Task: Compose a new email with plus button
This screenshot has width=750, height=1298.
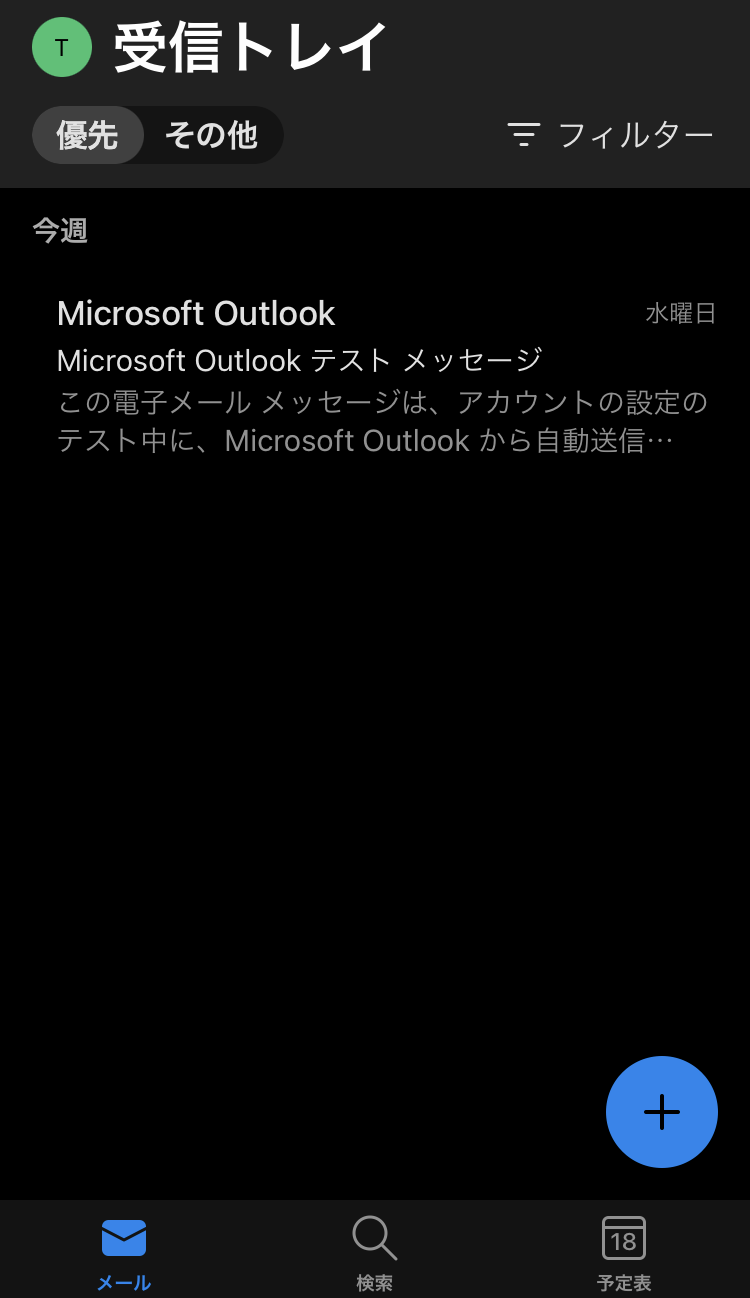Action: (x=661, y=1111)
